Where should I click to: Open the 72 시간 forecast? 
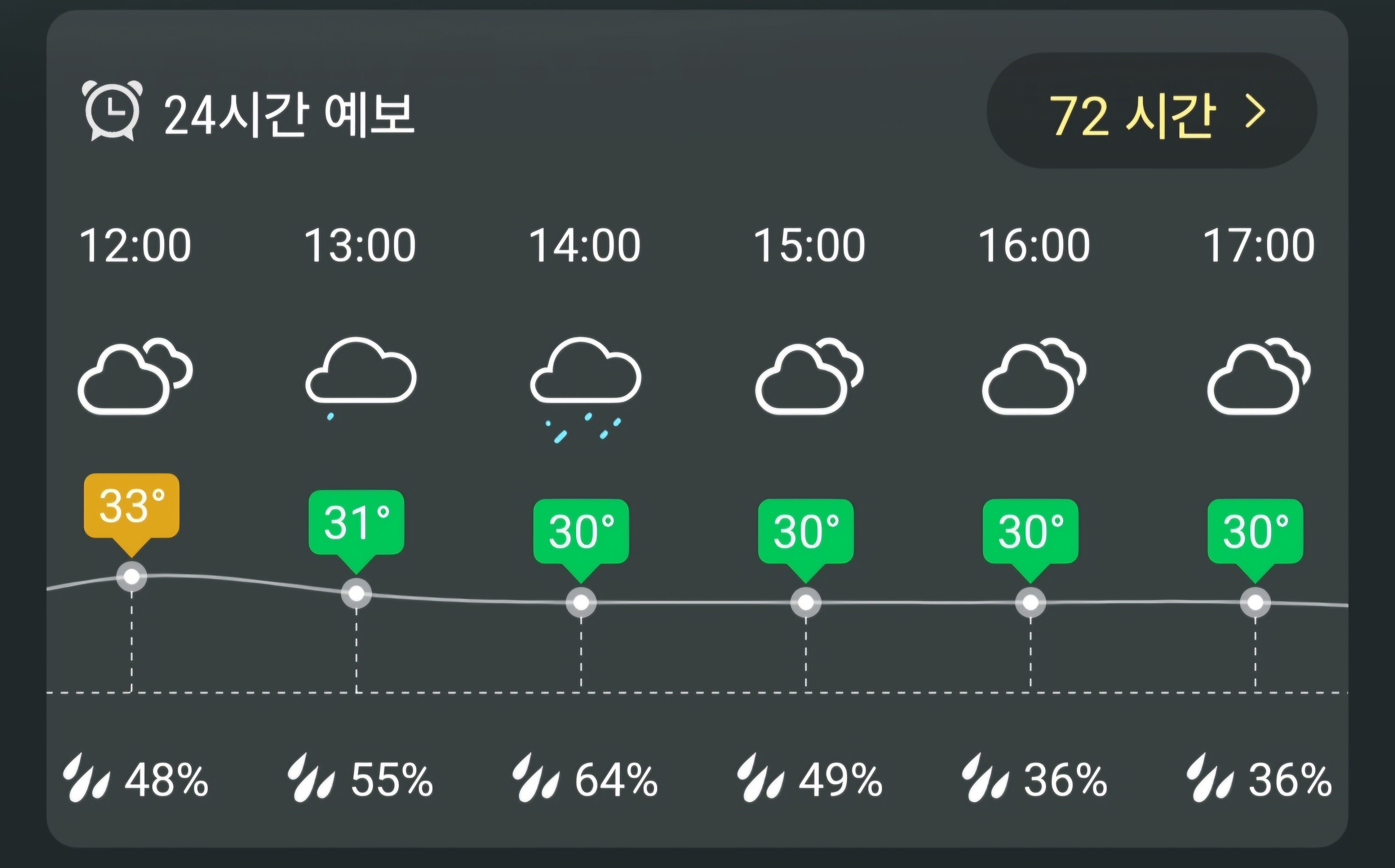[1152, 111]
